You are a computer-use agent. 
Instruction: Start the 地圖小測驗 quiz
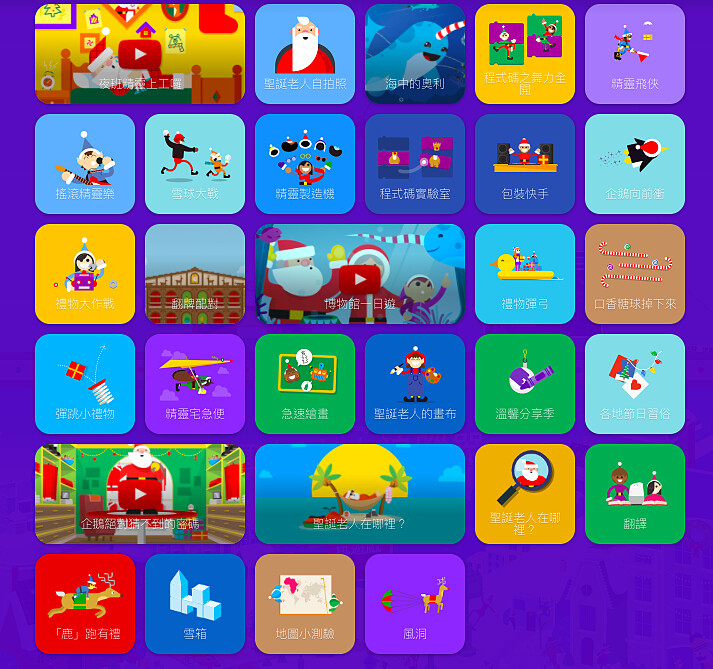pos(304,604)
